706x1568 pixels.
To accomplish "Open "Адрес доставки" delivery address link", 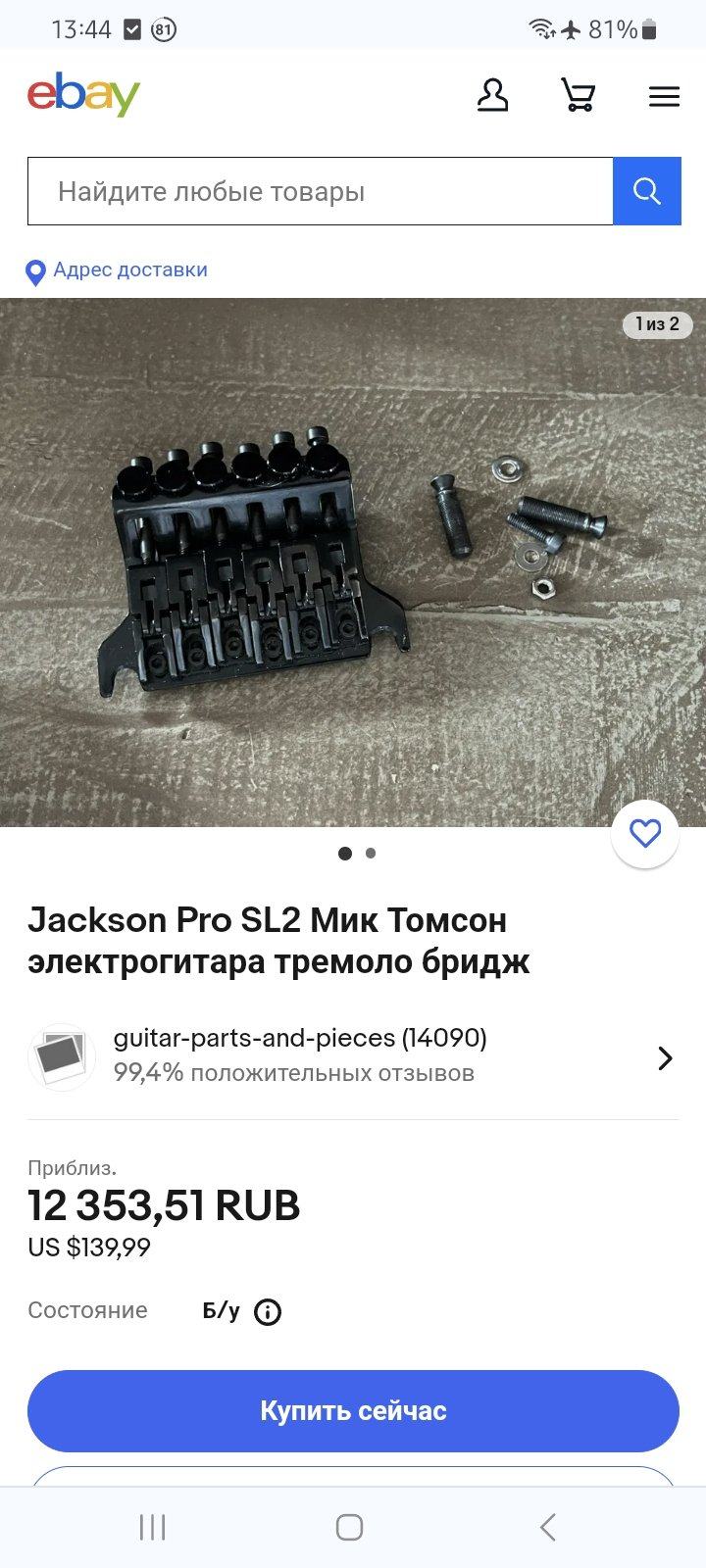I will coord(118,270).
